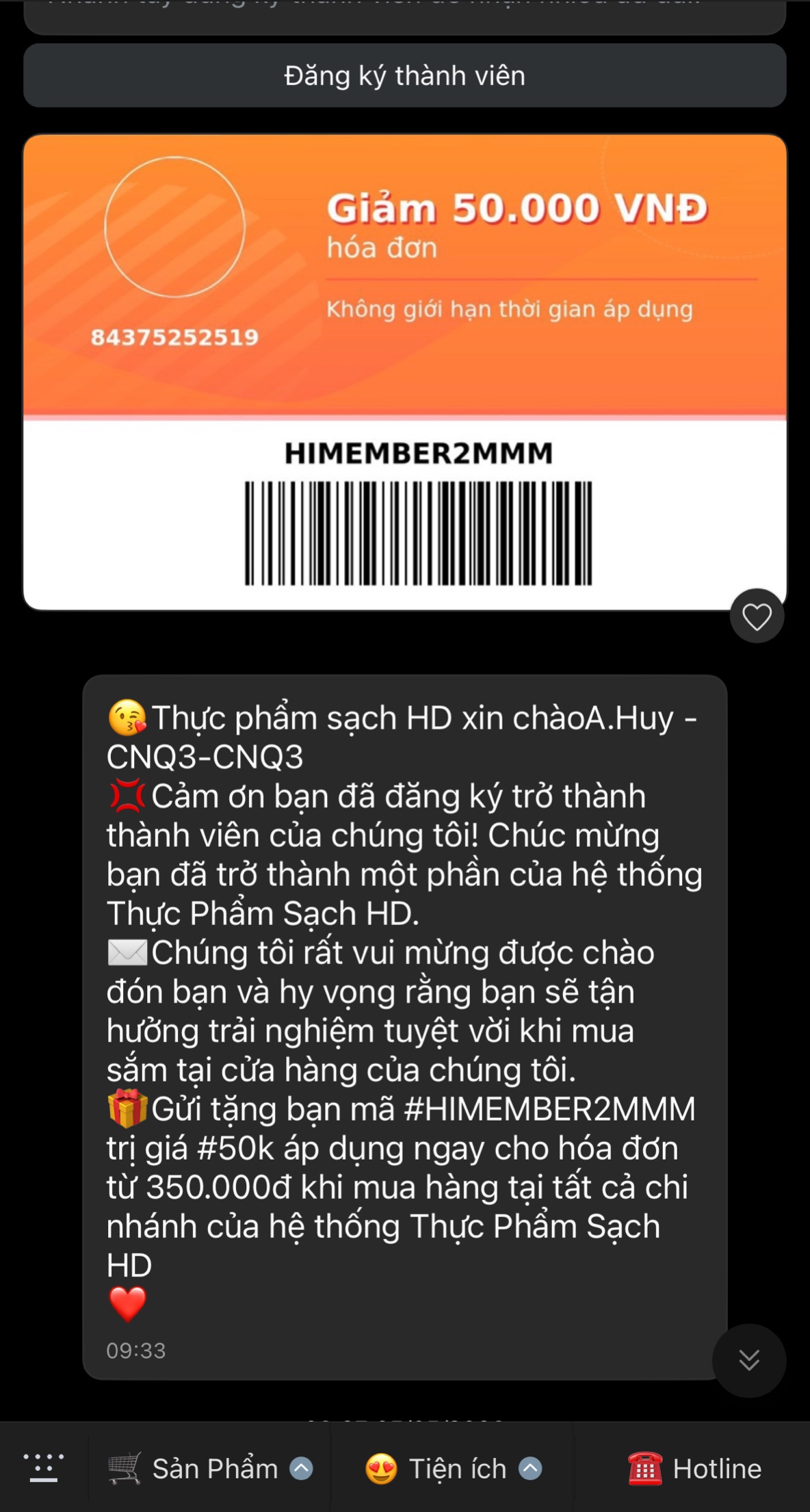810x1512 pixels.
Task: Call the Hotline
Action: (694, 1468)
